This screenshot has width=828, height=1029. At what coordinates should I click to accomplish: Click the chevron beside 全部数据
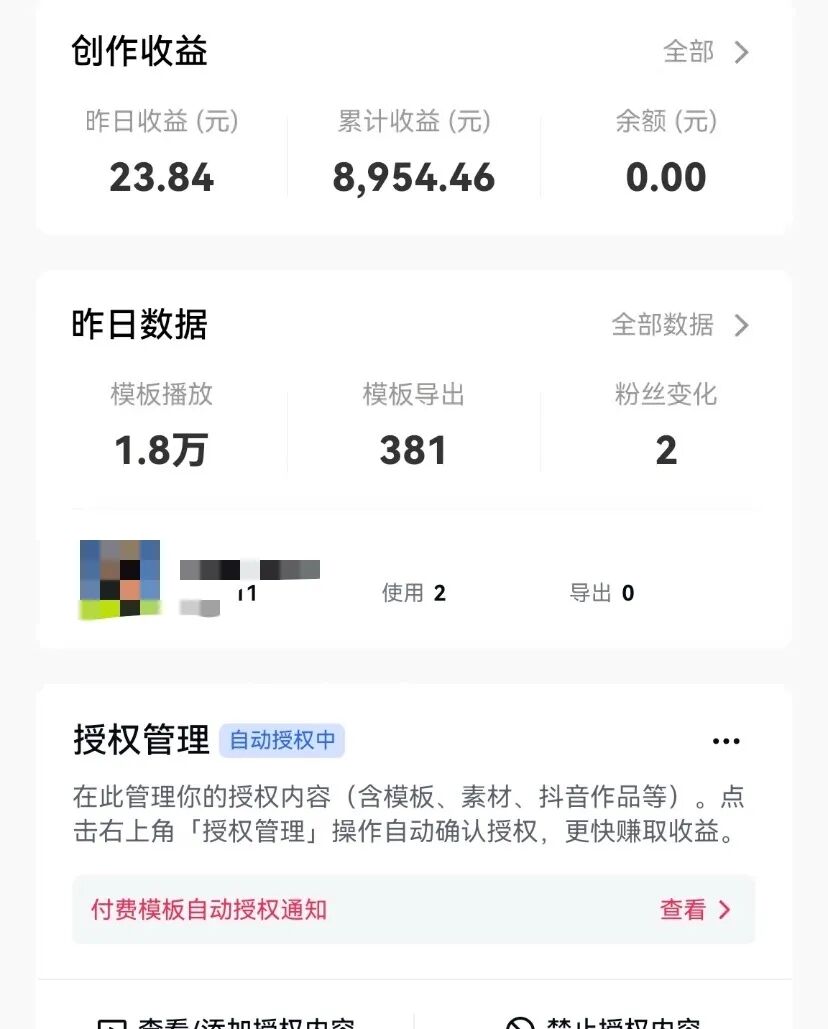coord(740,325)
